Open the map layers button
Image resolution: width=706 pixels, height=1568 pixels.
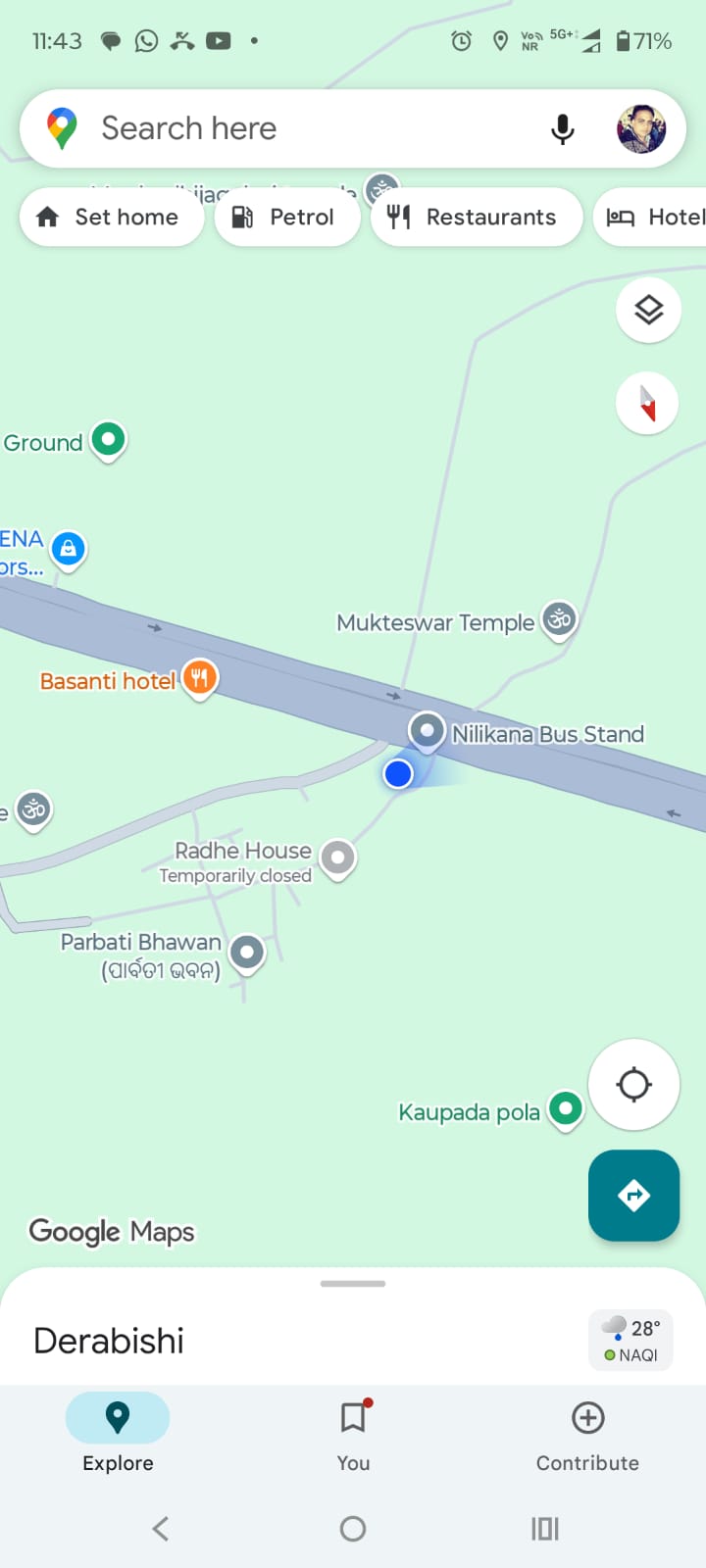pos(648,310)
